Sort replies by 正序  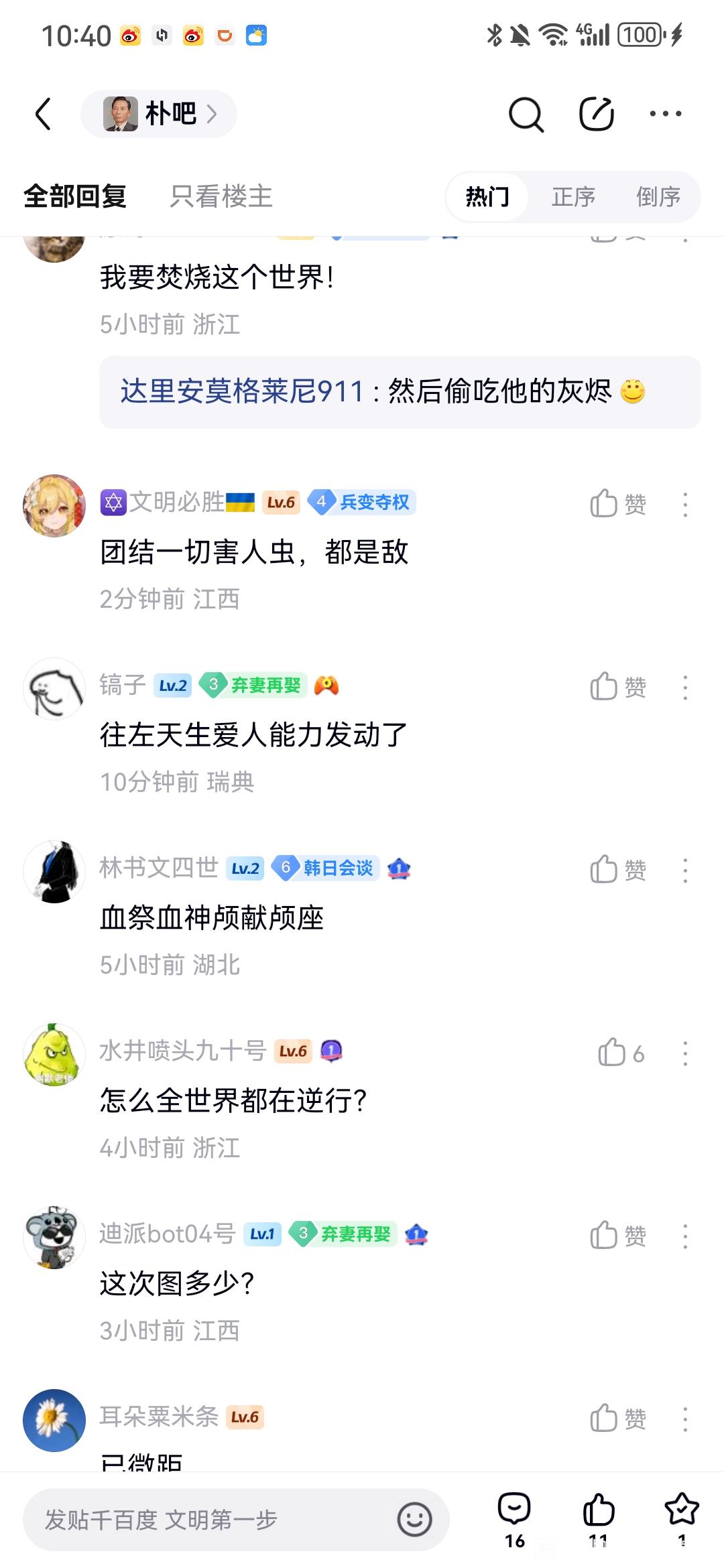[x=573, y=197]
